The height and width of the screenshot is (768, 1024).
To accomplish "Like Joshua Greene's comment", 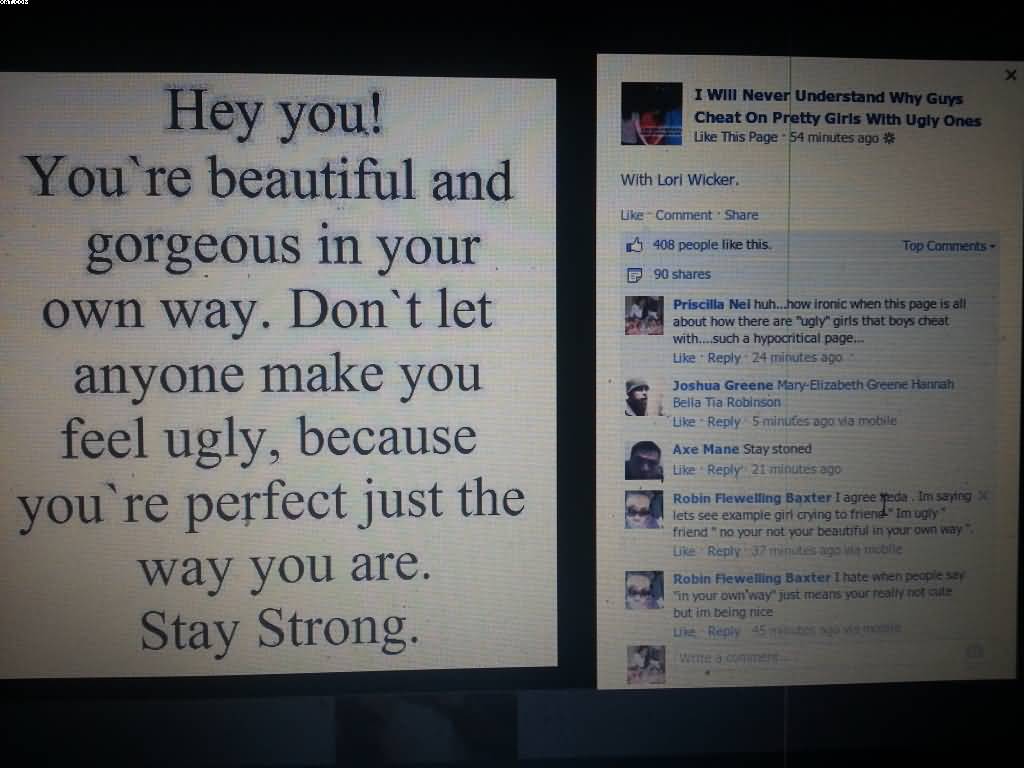I will pos(684,422).
